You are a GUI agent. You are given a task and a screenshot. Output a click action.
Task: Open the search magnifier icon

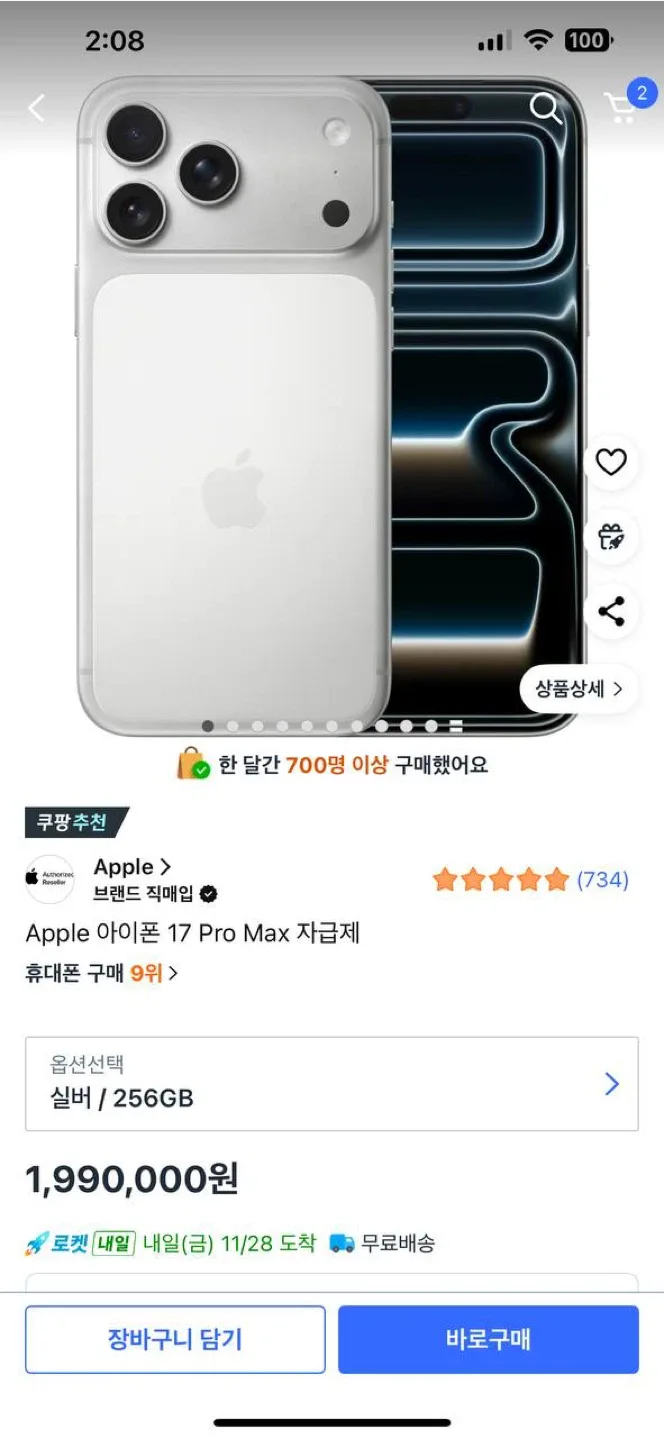click(545, 108)
